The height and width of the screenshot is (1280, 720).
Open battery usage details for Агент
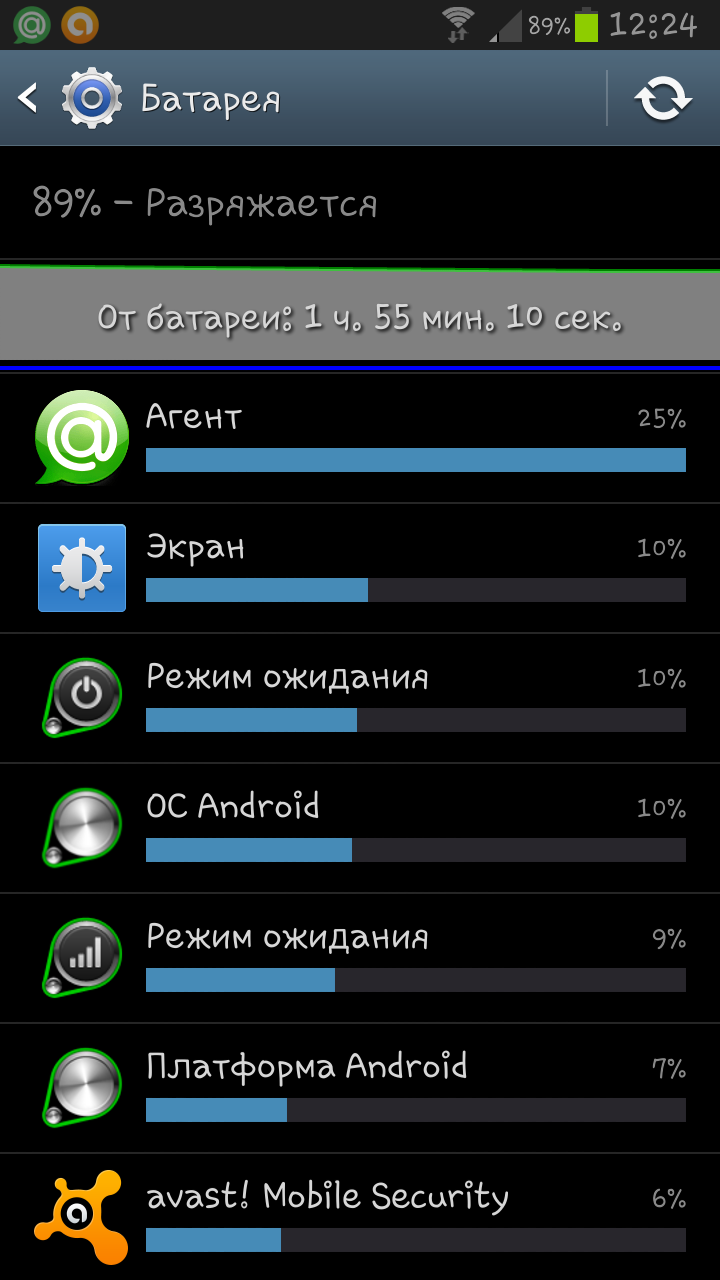pos(360,438)
